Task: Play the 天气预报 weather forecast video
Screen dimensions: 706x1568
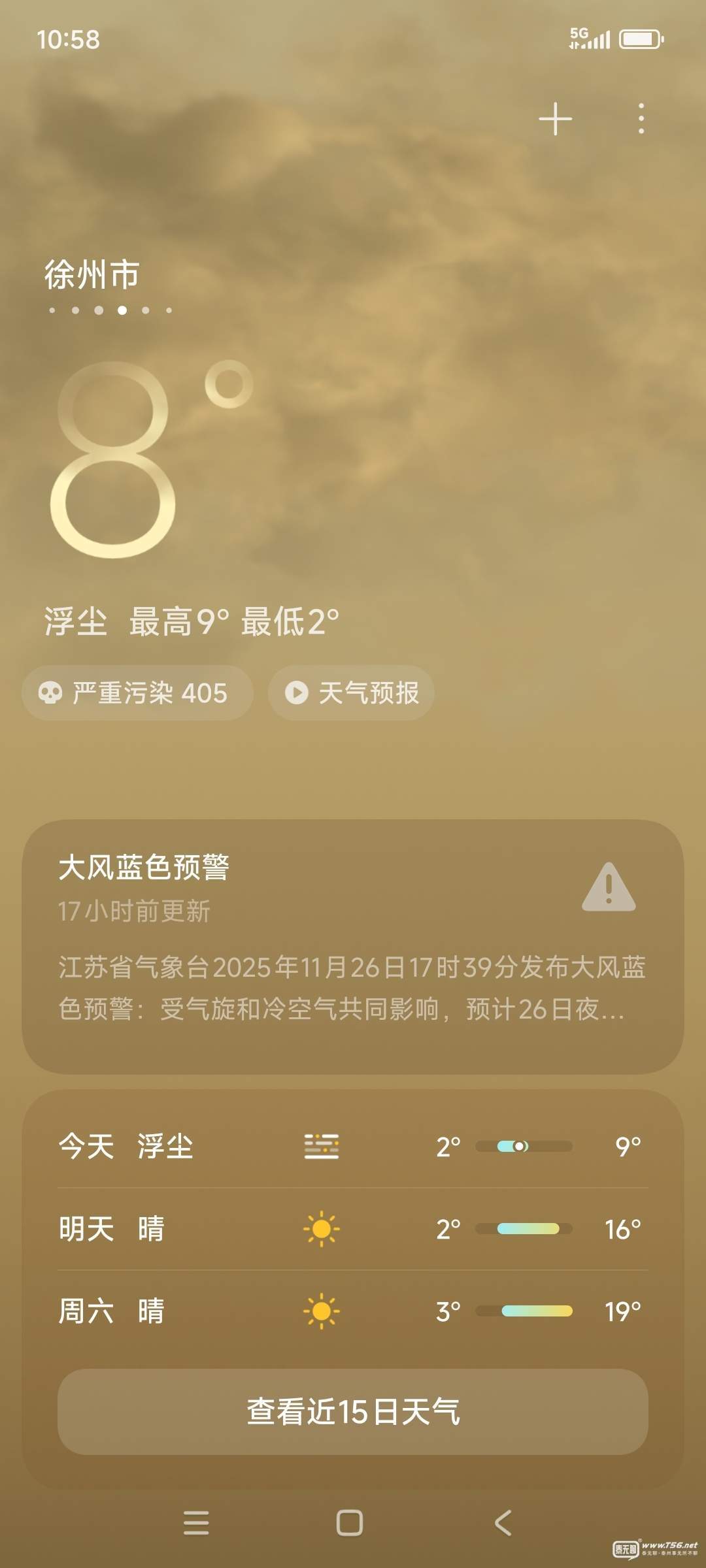Action: (352, 693)
